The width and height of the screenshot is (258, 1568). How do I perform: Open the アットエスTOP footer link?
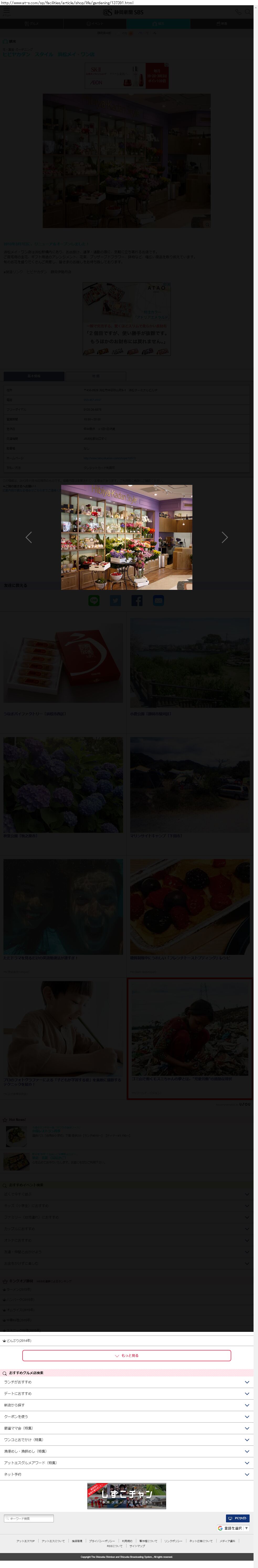point(25,1541)
